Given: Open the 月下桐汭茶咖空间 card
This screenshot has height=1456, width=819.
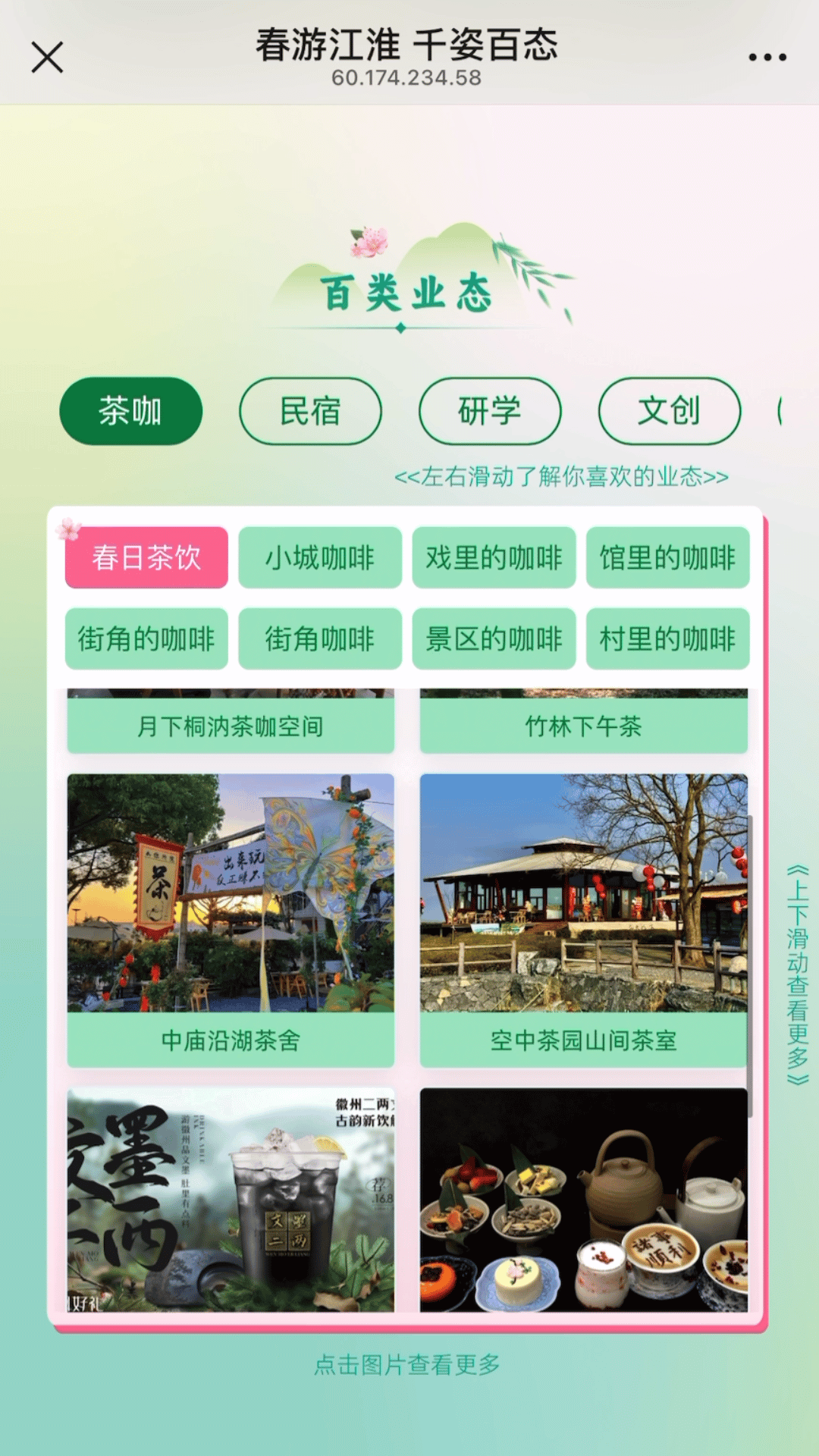Looking at the screenshot, I should (x=231, y=721).
